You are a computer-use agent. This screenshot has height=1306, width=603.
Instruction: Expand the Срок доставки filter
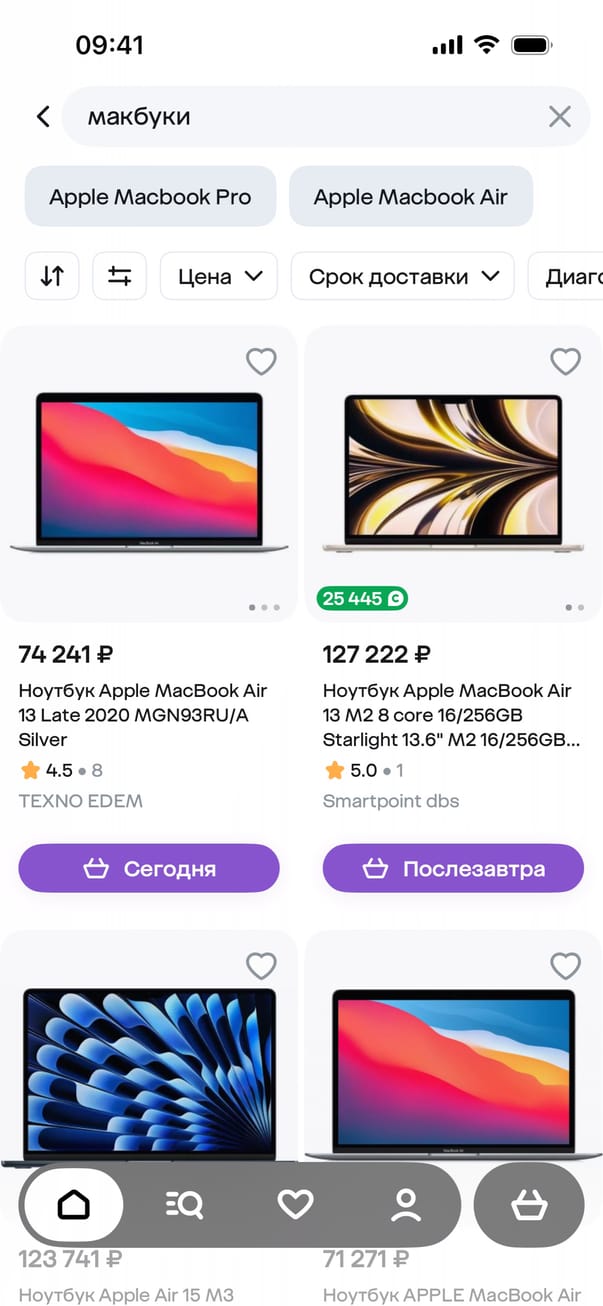(x=402, y=276)
